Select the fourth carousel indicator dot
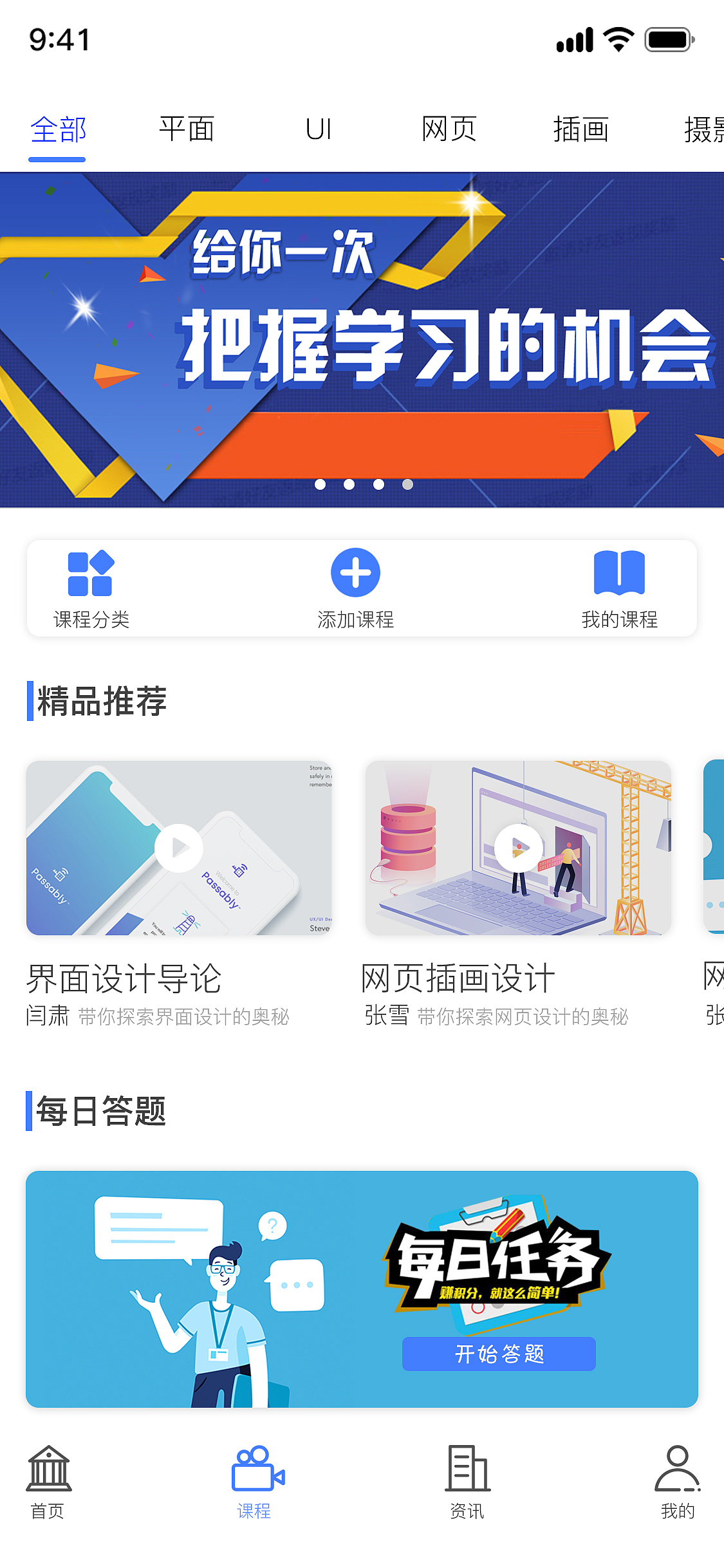724x1568 pixels. click(407, 485)
